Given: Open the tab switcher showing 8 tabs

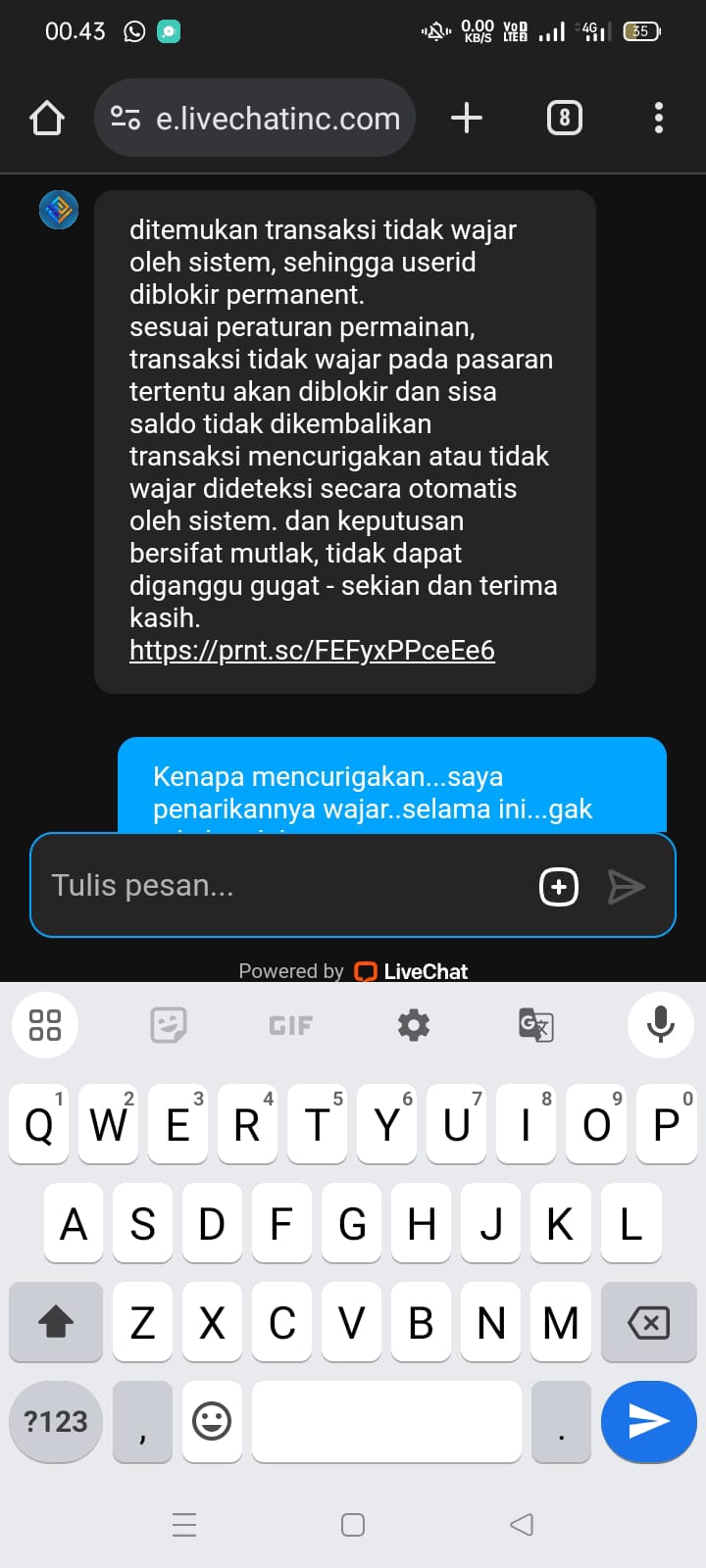Looking at the screenshot, I should coord(564,119).
